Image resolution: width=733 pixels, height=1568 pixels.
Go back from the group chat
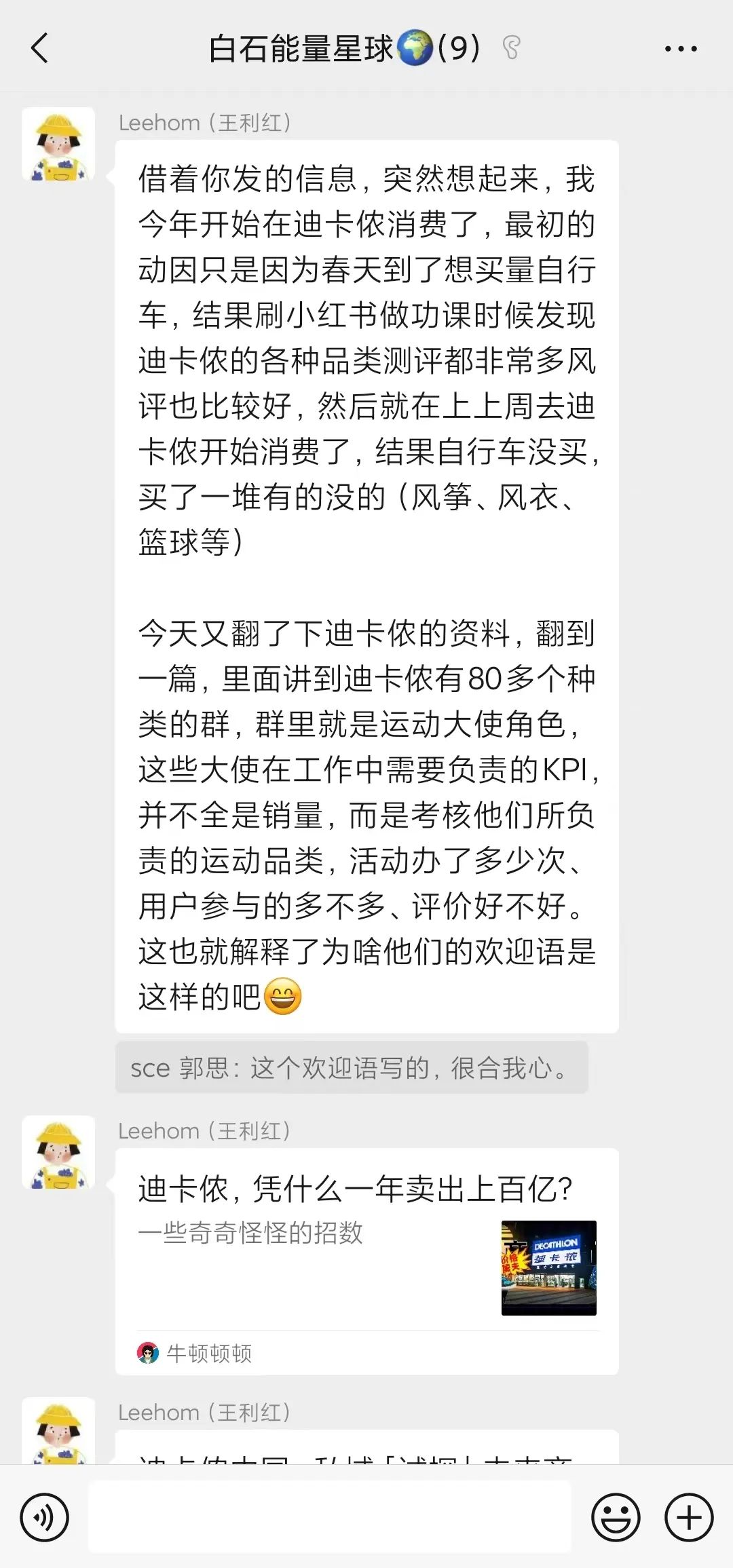click(40, 48)
